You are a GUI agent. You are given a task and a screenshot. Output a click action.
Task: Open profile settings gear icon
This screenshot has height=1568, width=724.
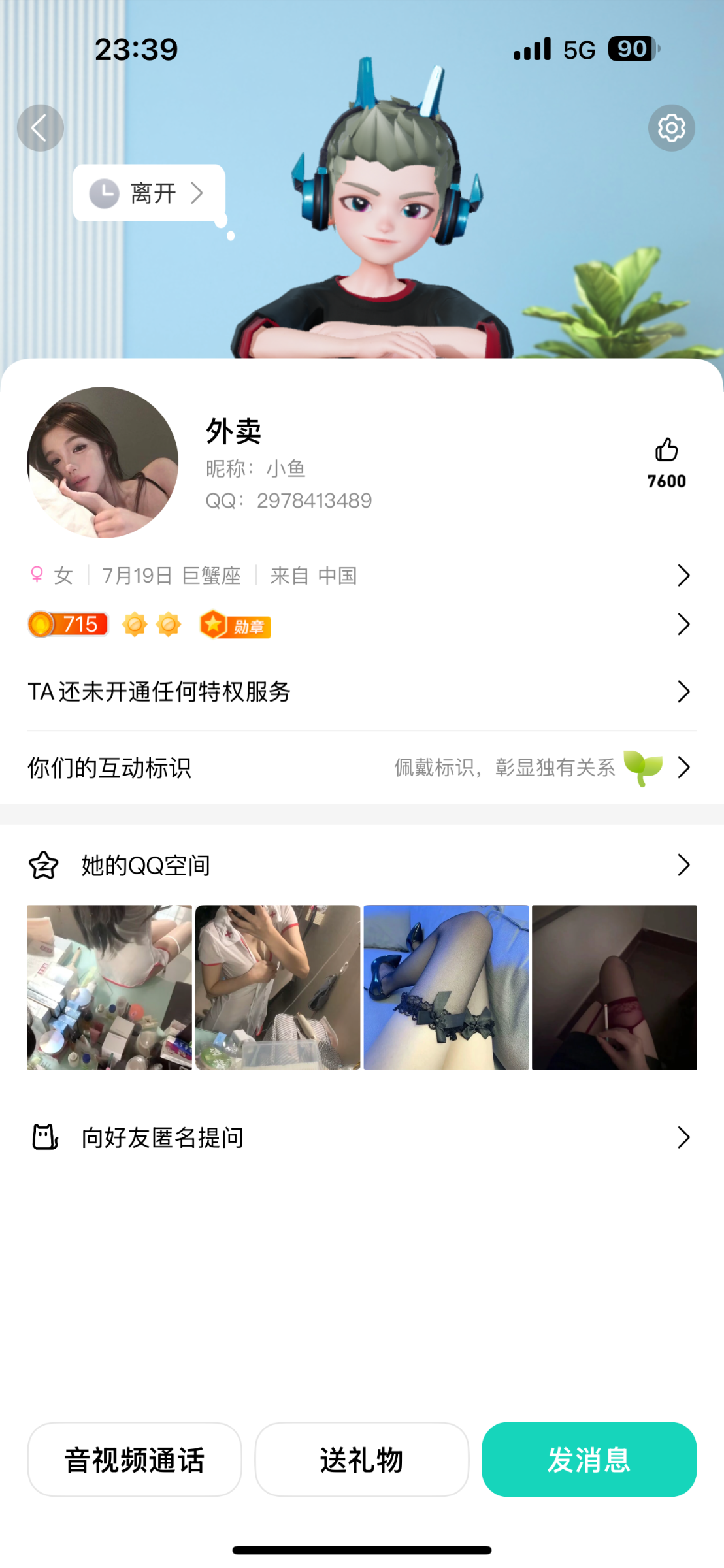point(671,128)
